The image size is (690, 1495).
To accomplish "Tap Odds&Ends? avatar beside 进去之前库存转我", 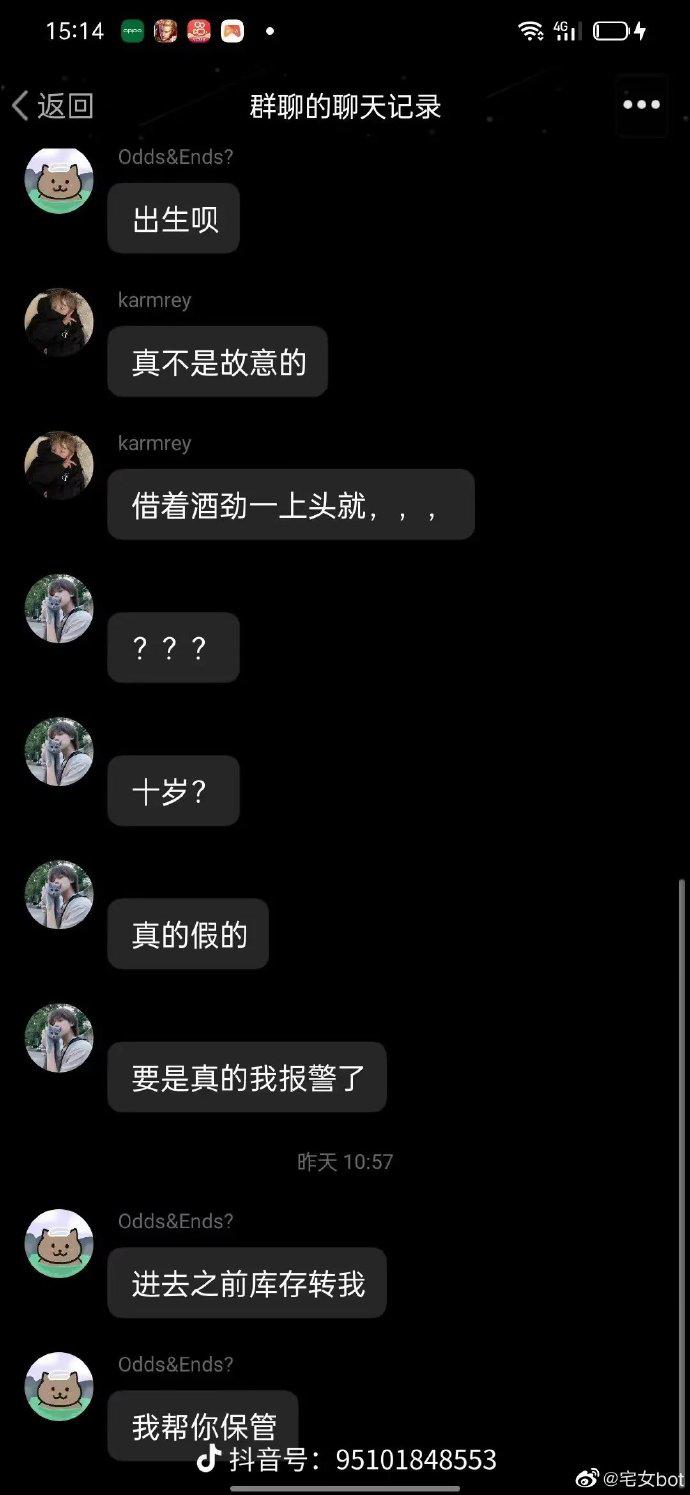I will pyautogui.click(x=59, y=1243).
